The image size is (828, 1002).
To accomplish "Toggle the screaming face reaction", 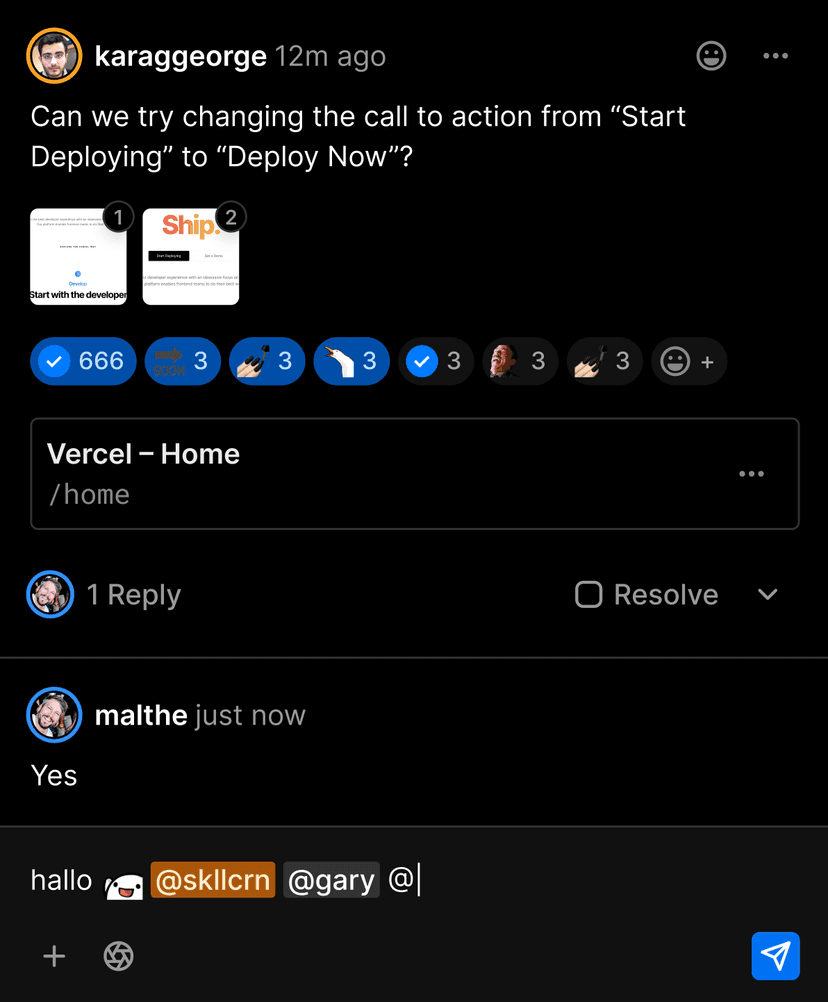I will coord(520,361).
